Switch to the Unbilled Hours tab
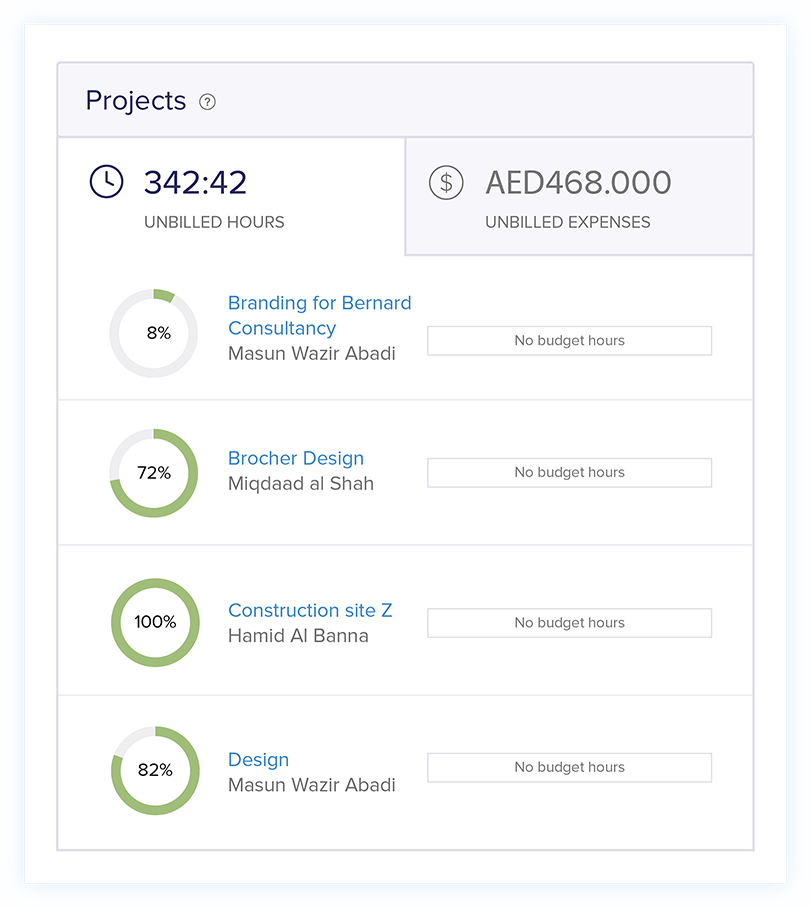Image resolution: width=811 pixels, height=908 pixels. coord(231,196)
